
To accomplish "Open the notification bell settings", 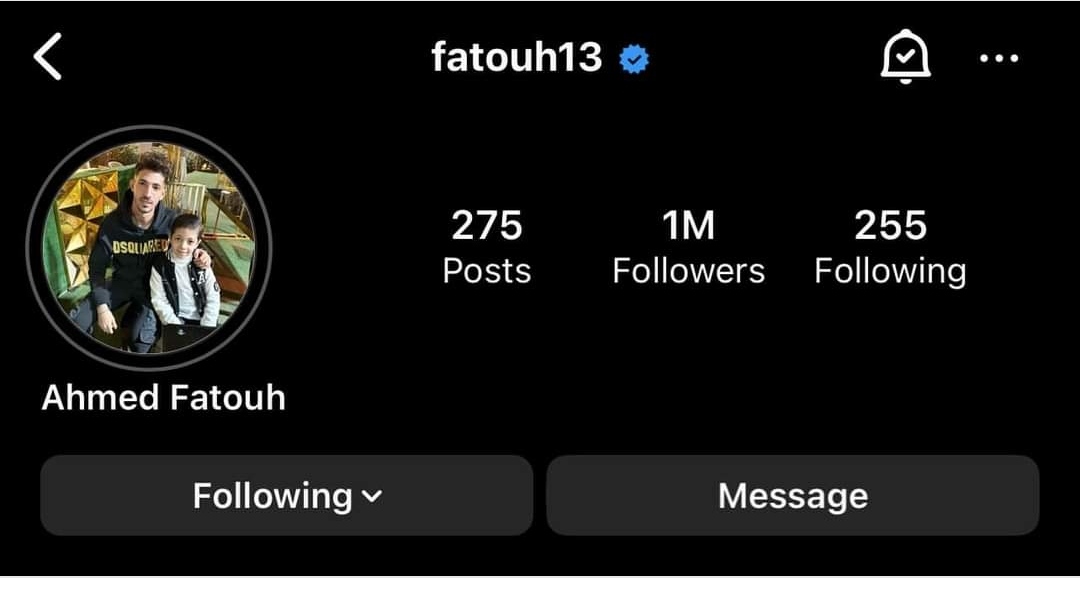I will [x=905, y=57].
